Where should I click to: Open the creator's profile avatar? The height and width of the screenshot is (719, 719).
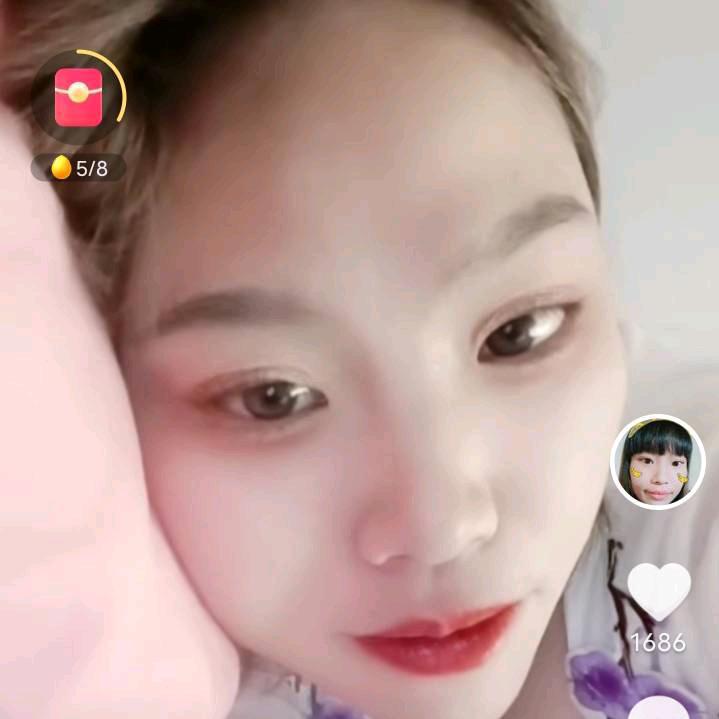(657, 462)
